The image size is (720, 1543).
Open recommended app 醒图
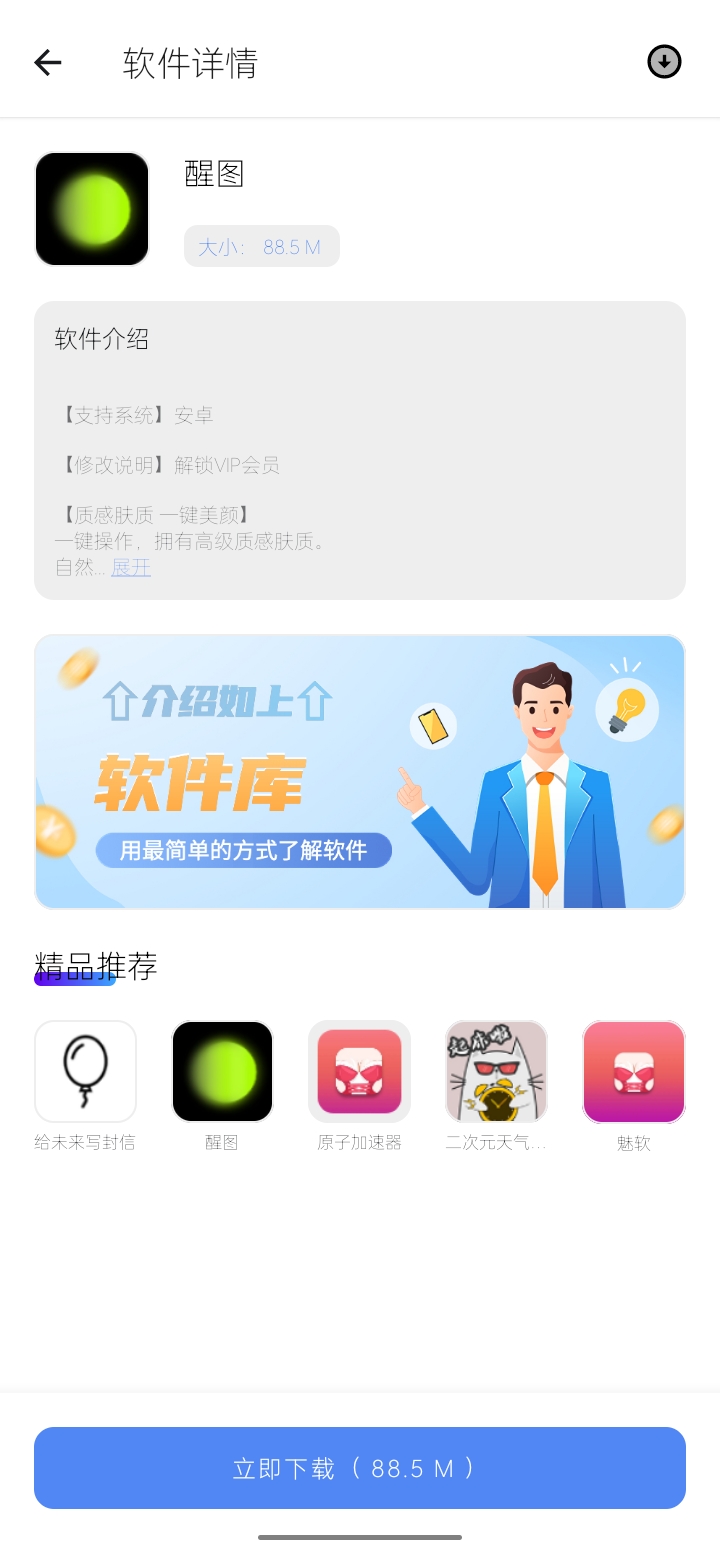coord(222,1072)
